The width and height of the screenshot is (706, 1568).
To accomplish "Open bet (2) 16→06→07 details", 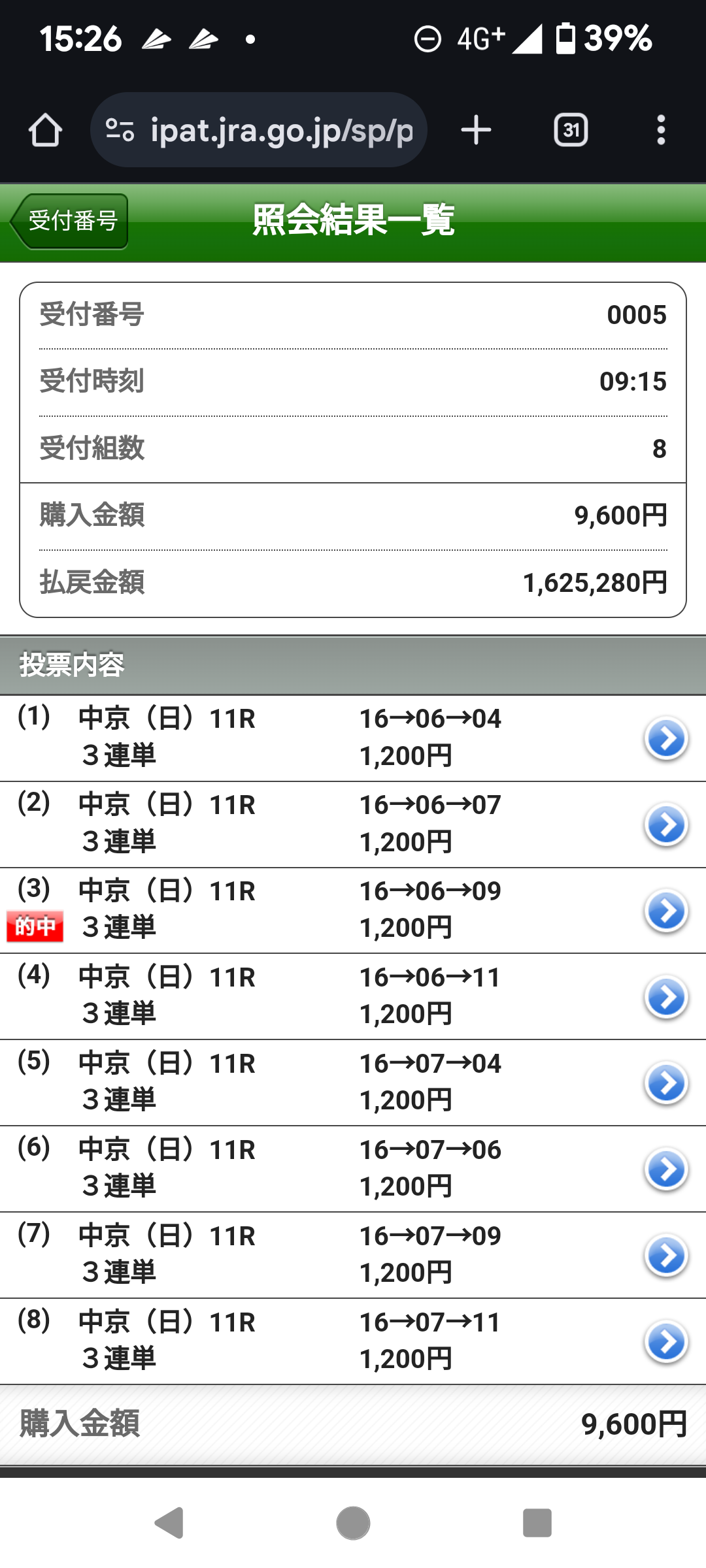I will click(x=353, y=825).
